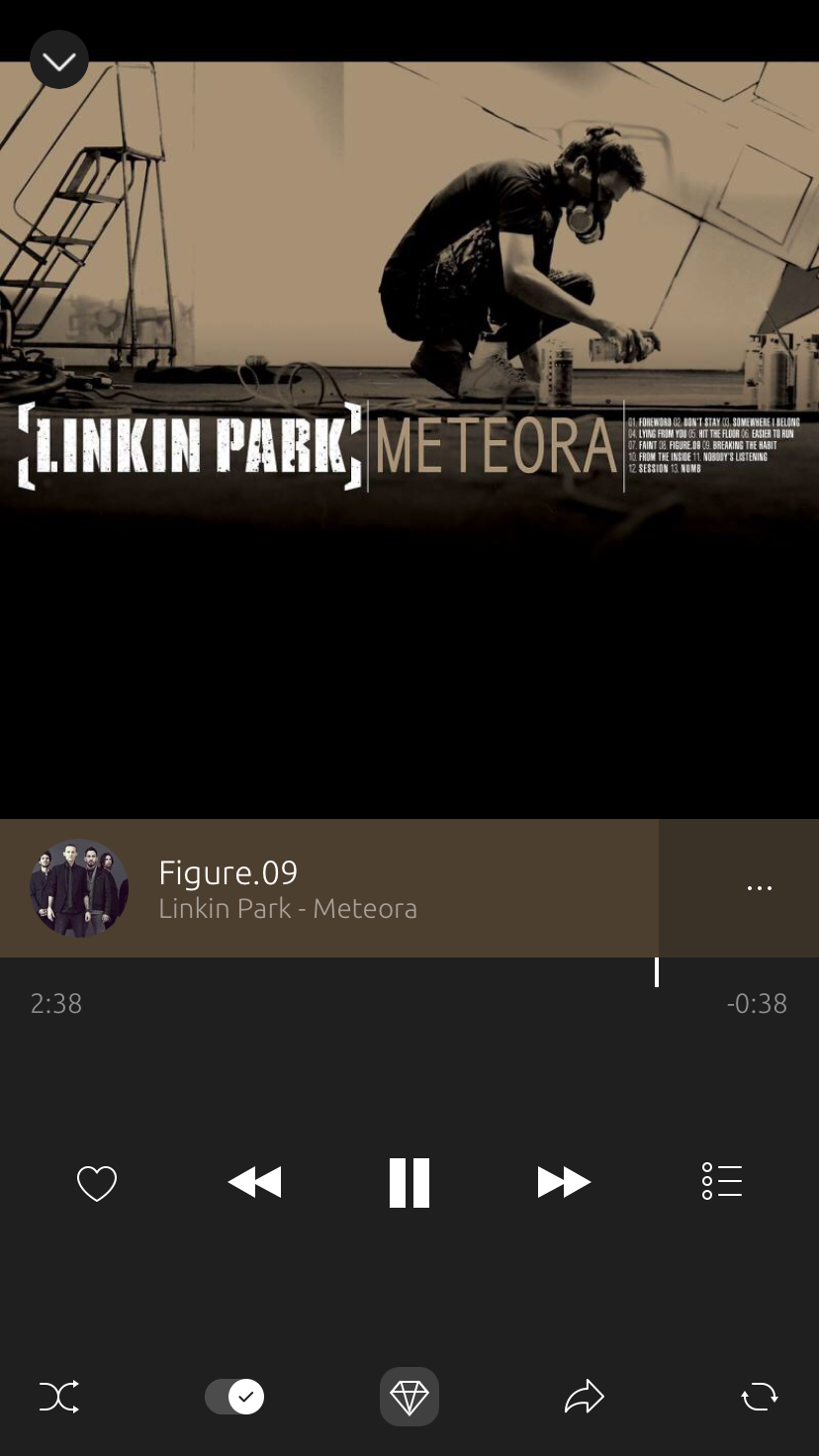Viewport: 819px width, 1456px height.
Task: Share the current song
Action: (584, 1397)
